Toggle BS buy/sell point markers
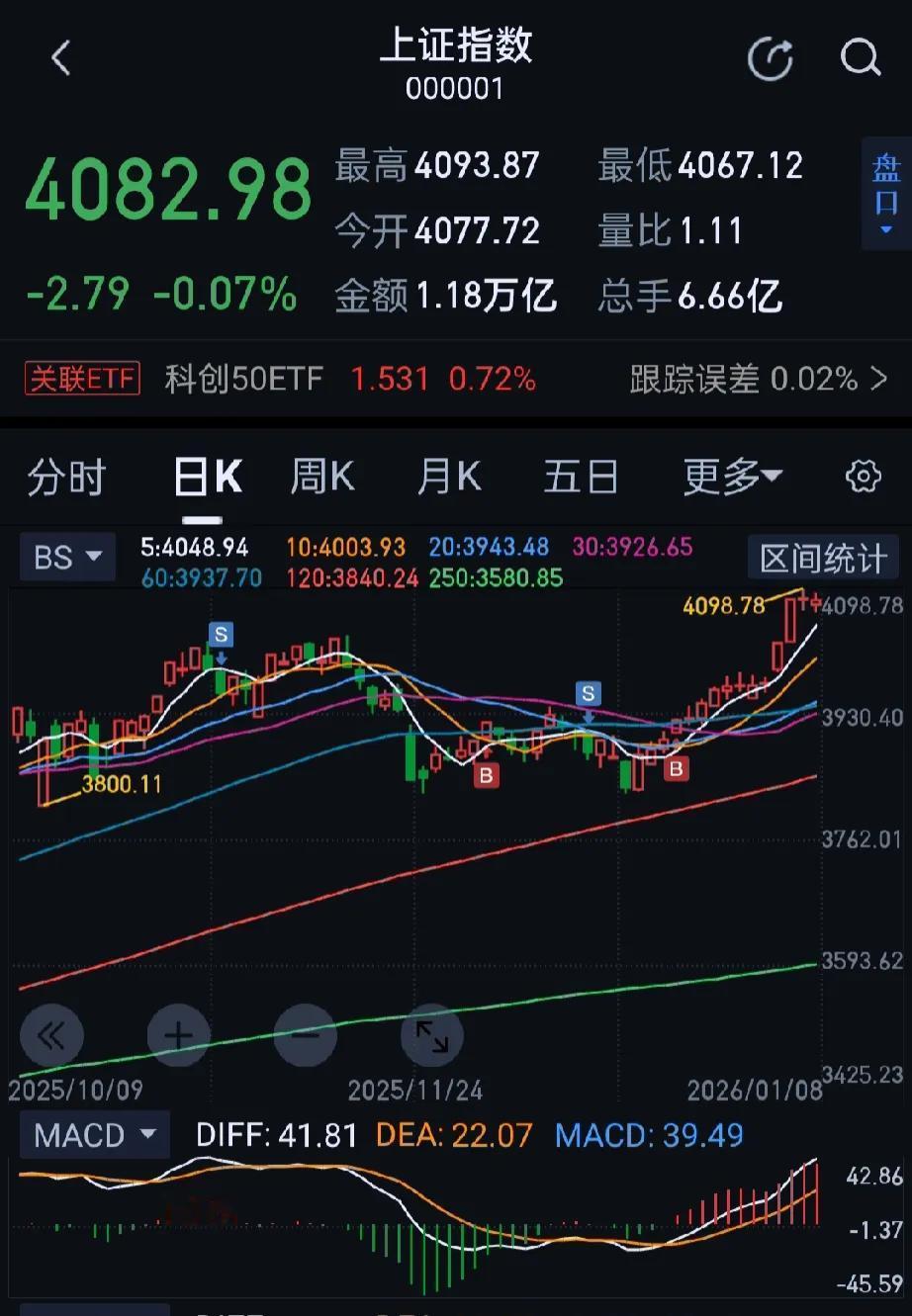This screenshot has width=912, height=1316. [x=65, y=557]
